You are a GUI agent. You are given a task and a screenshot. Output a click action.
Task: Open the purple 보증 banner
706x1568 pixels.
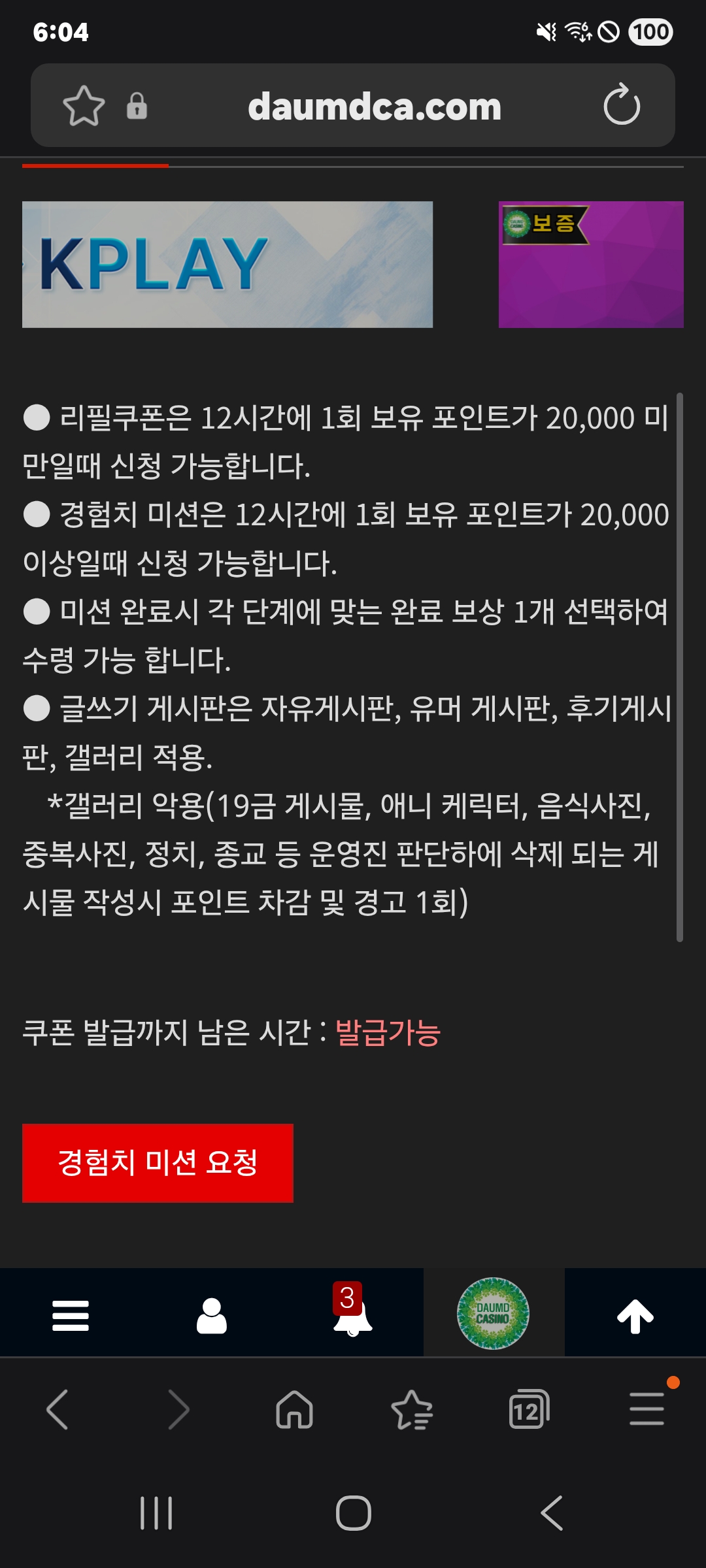coord(590,264)
